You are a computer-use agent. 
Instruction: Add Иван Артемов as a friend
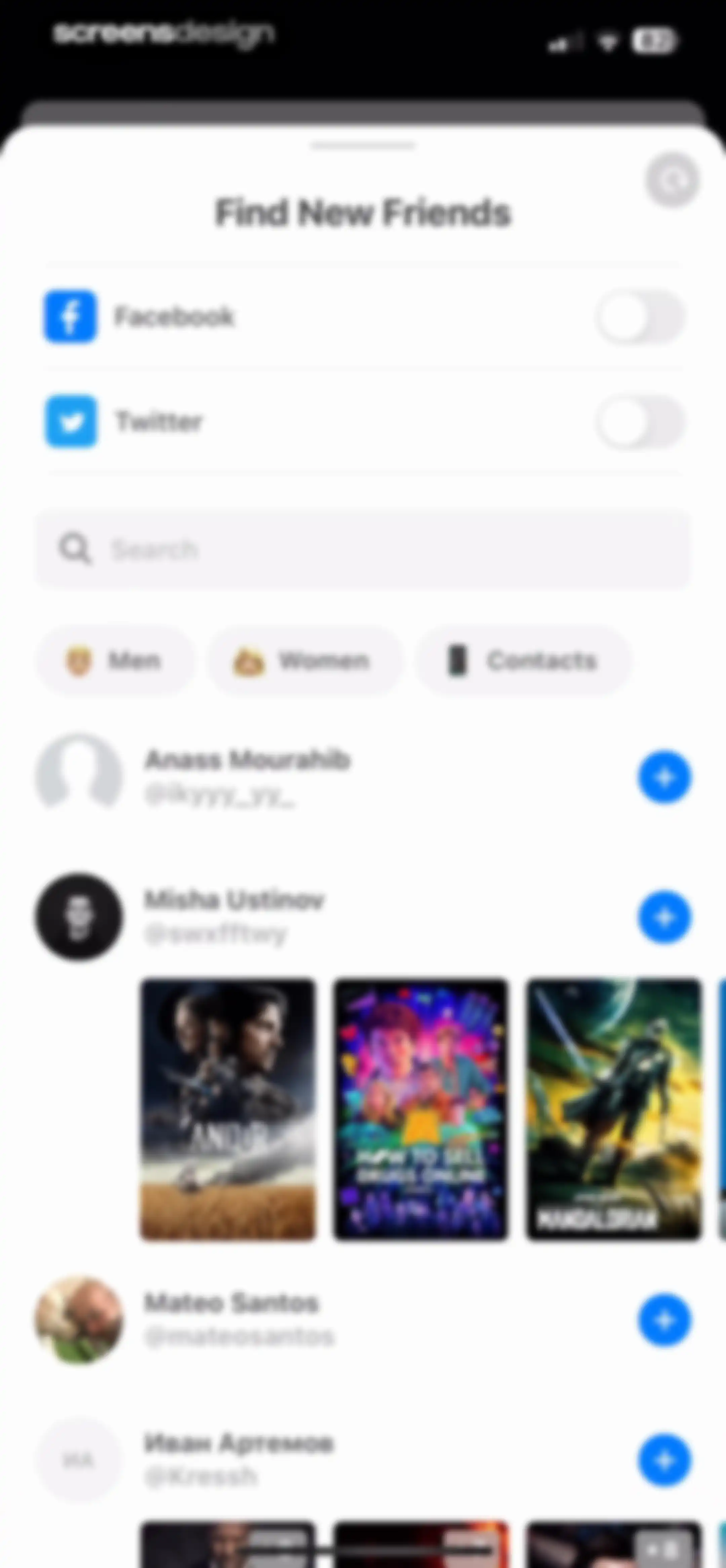[664, 1460]
